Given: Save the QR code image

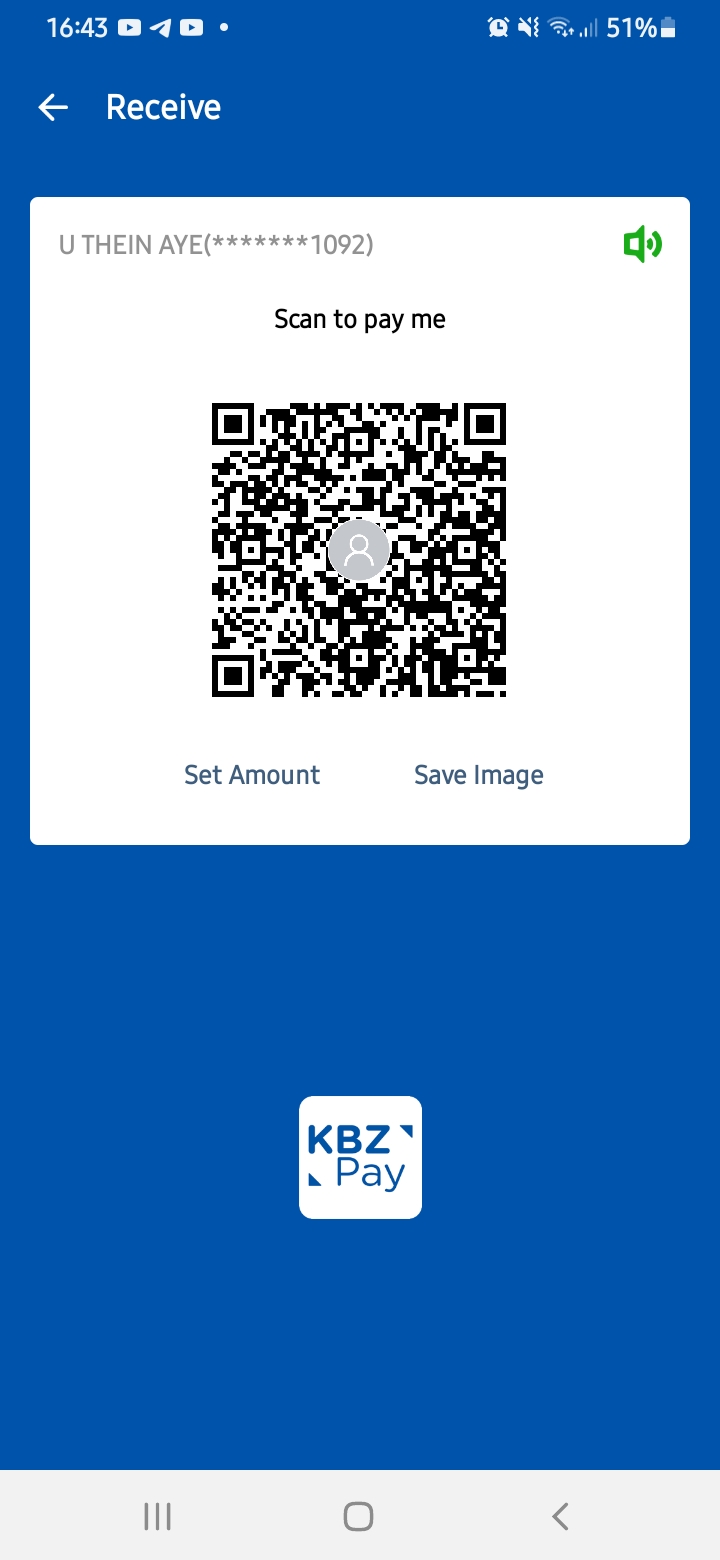Looking at the screenshot, I should (479, 775).
